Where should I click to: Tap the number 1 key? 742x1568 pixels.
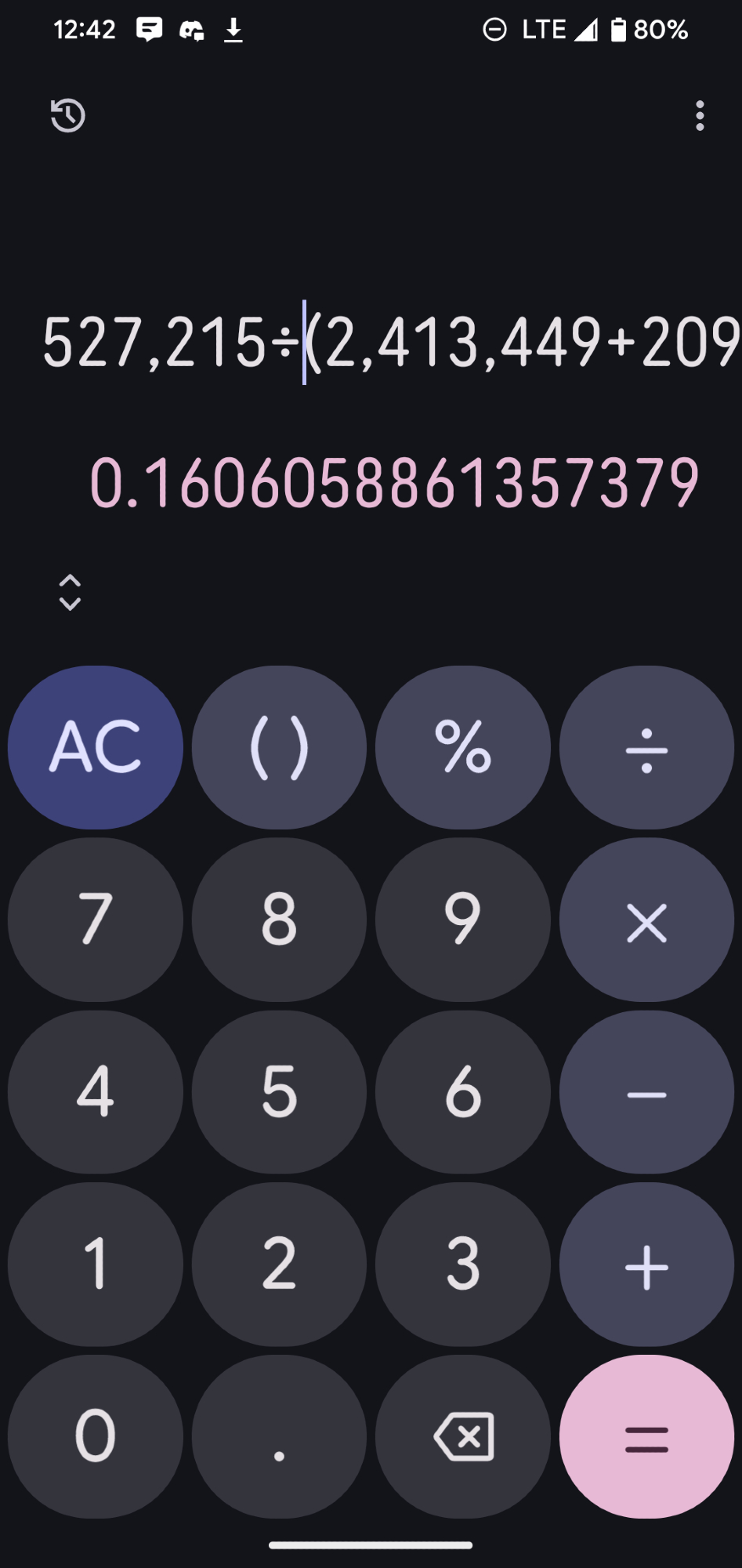click(x=96, y=1265)
